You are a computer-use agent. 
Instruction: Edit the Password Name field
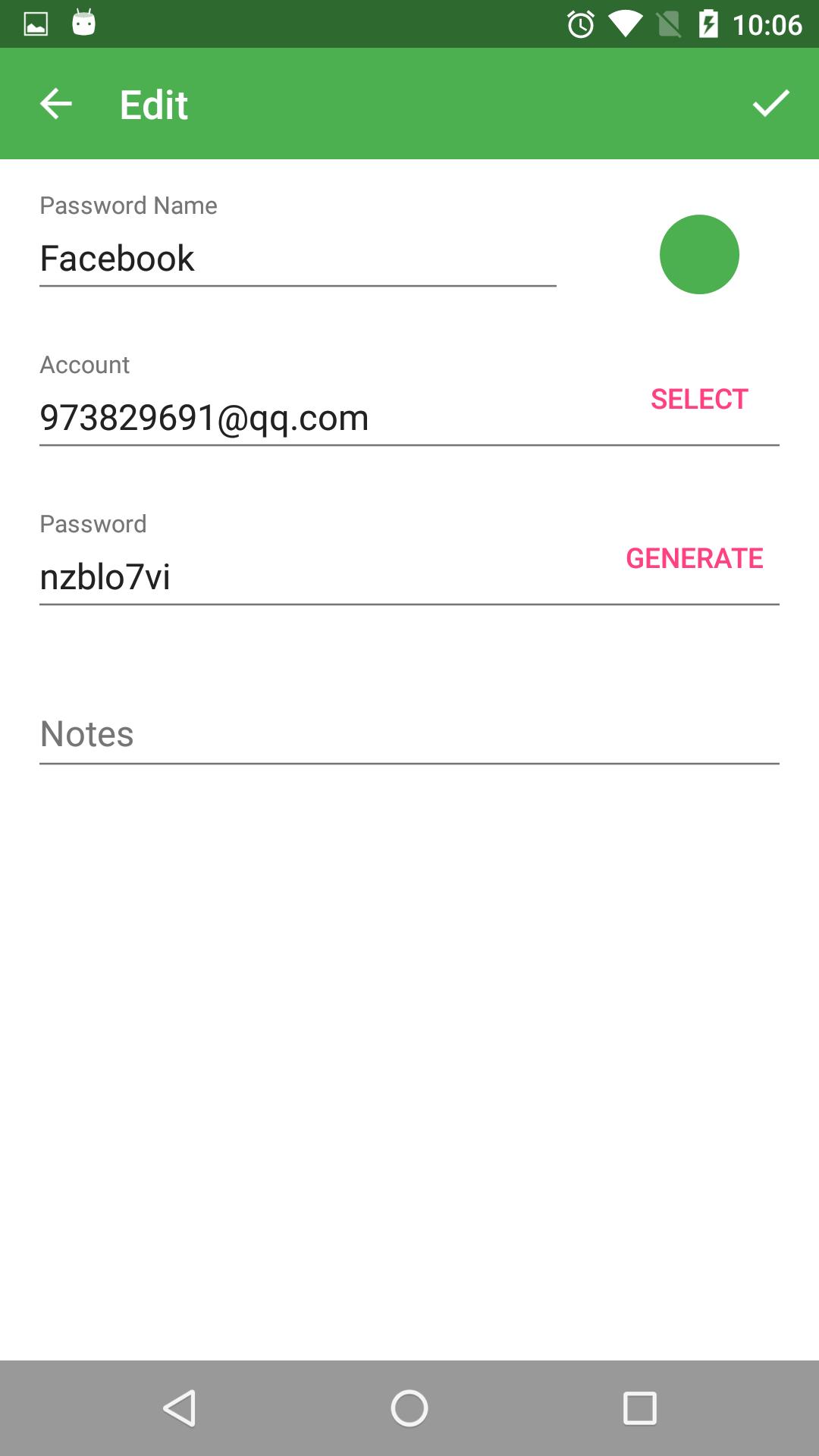click(297, 259)
